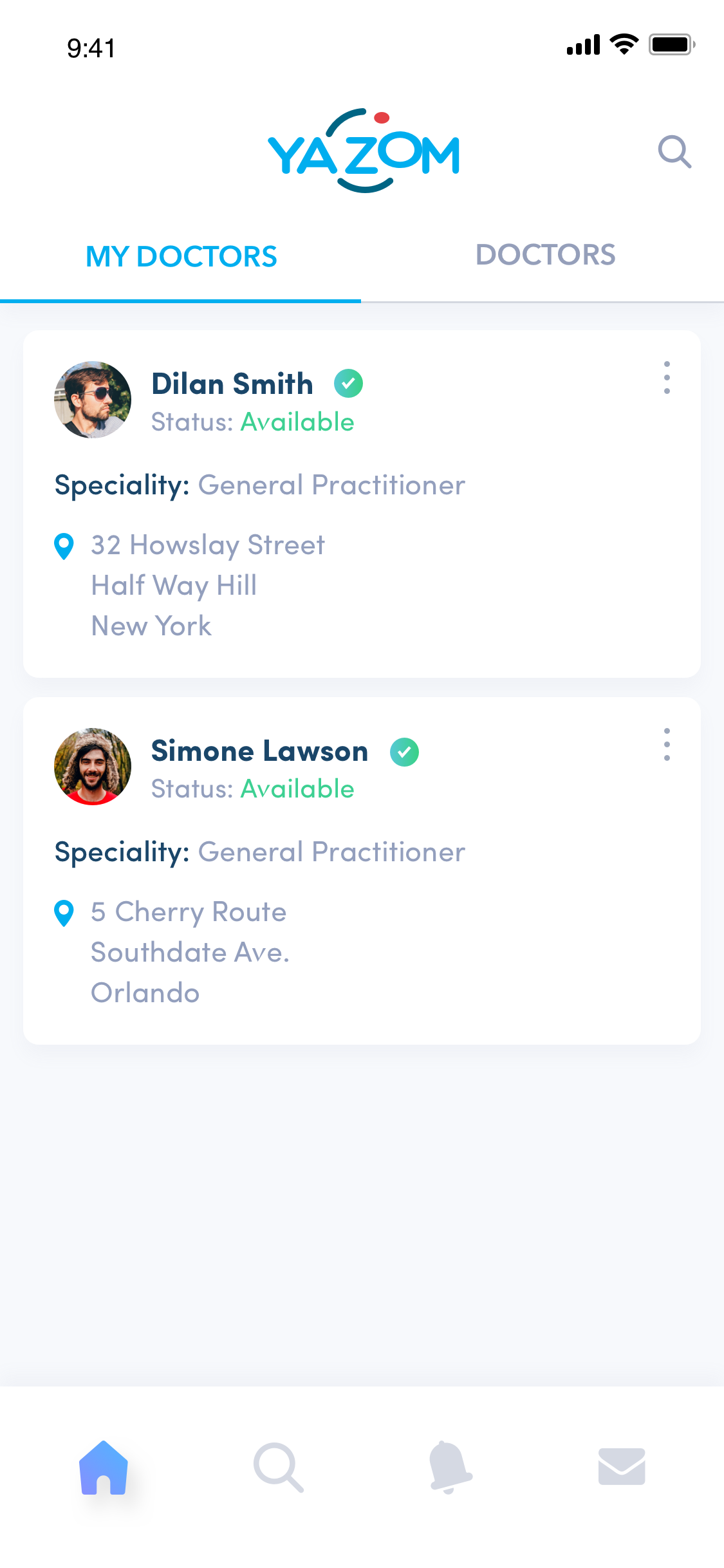Open options menu for Simone Lawson
The image size is (724, 1568).
[x=667, y=745]
